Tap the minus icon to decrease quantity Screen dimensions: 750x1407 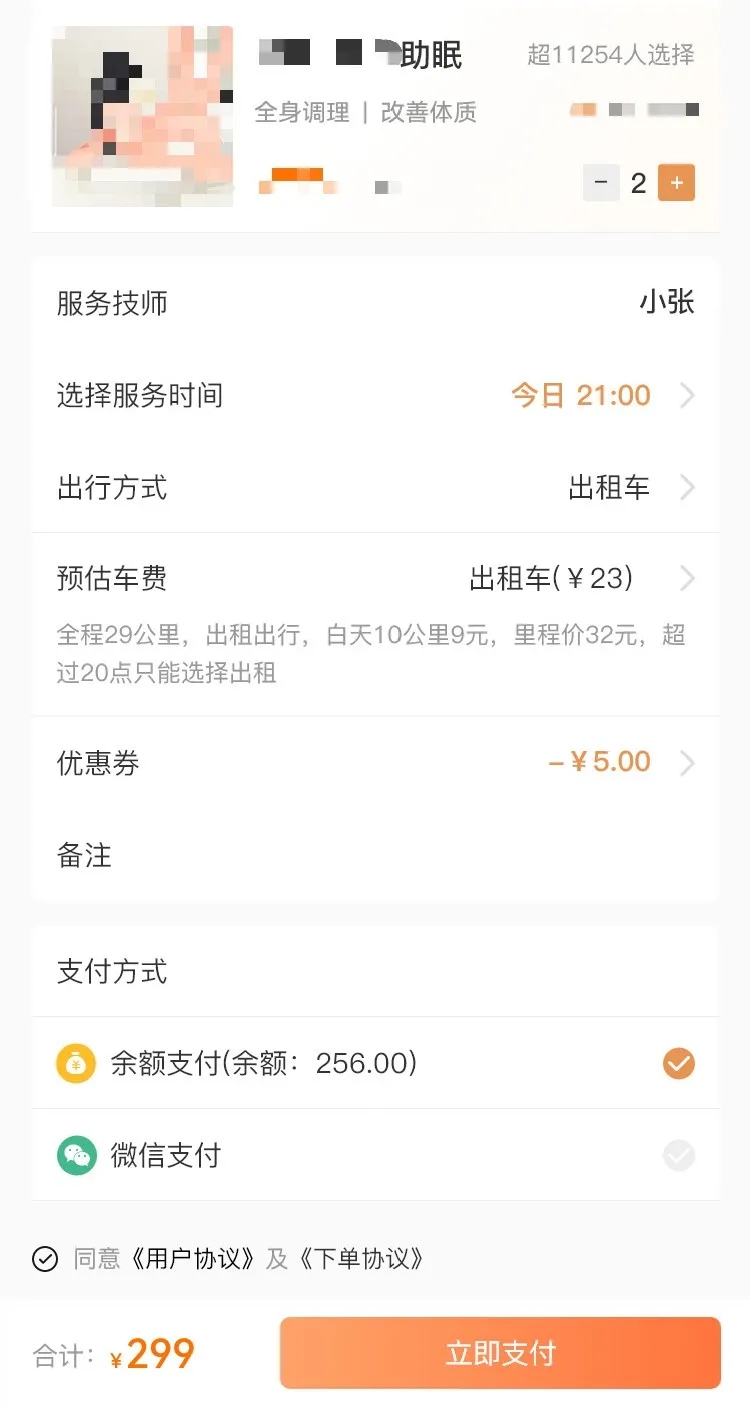point(601,183)
